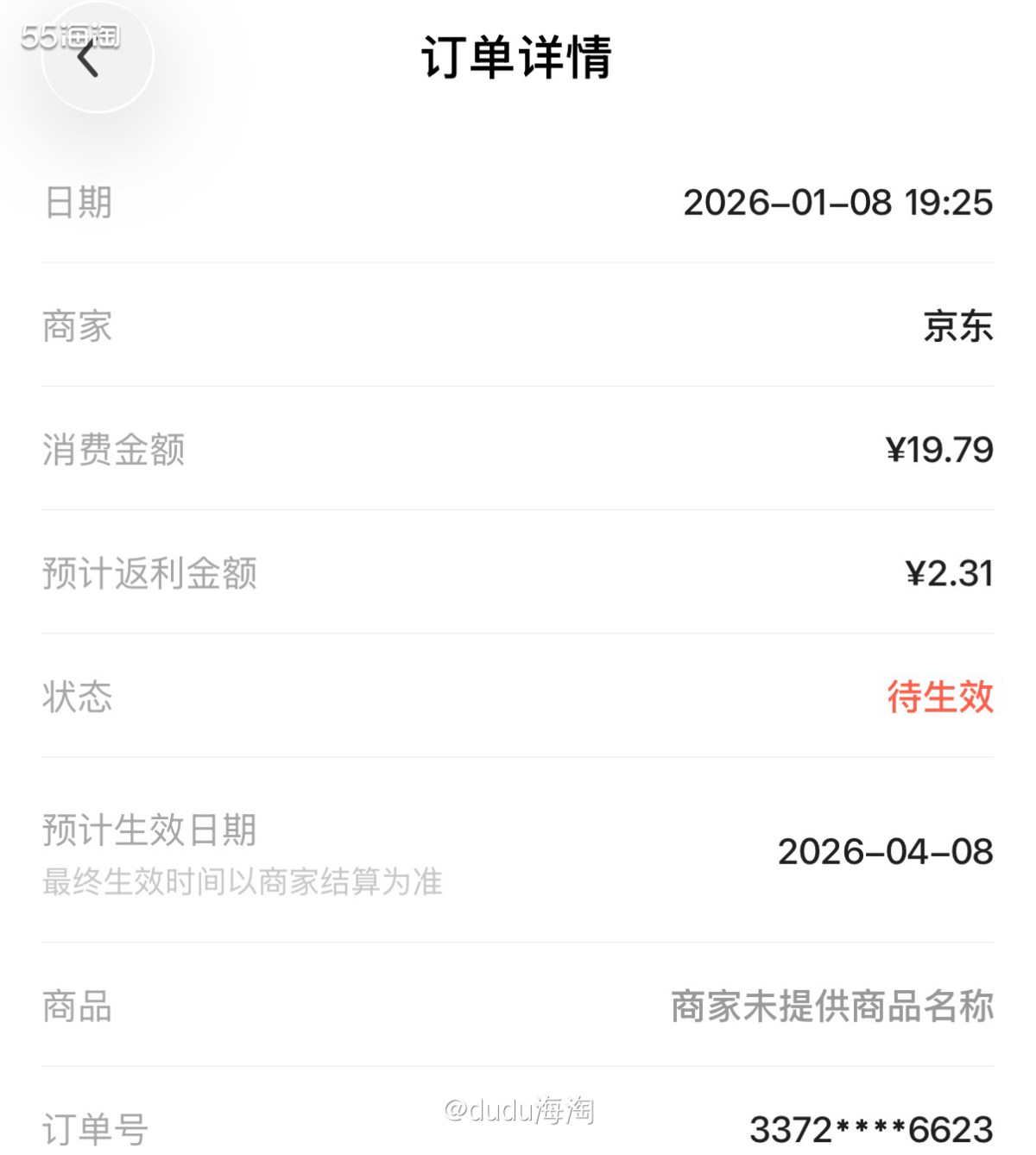The image size is (1036, 1155).
Task: Tap the back arrow chevron icon
Action: 86,62
